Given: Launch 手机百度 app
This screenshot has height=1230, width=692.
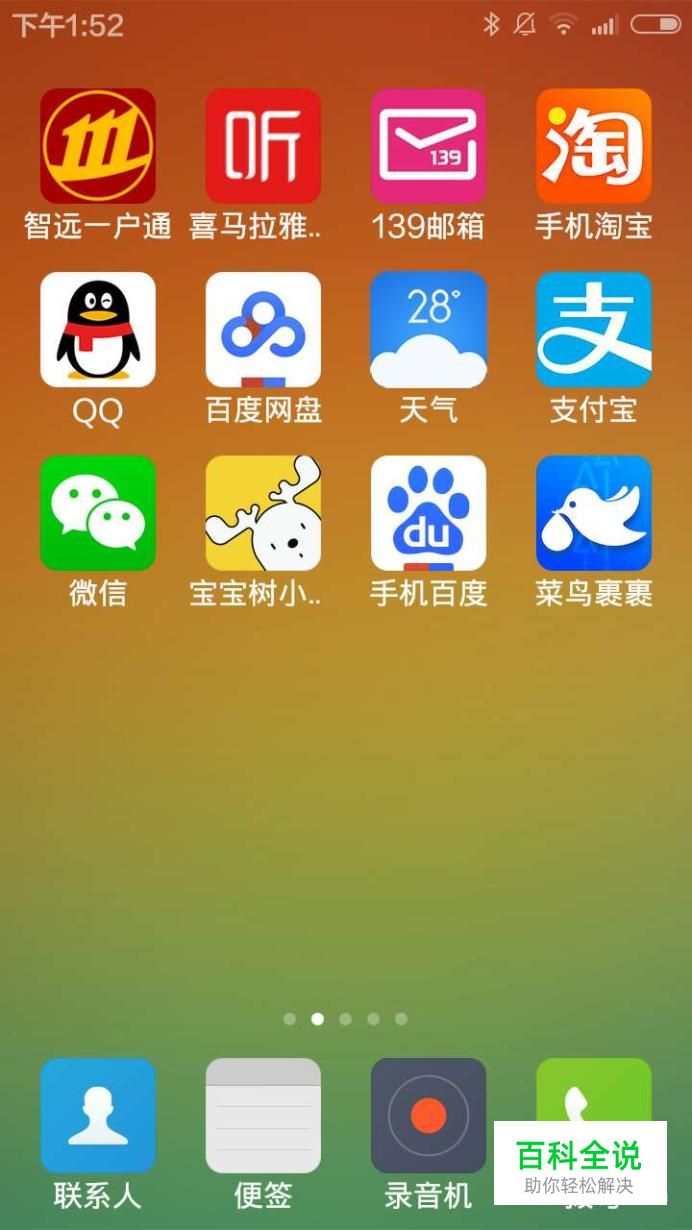Looking at the screenshot, I should click(428, 513).
